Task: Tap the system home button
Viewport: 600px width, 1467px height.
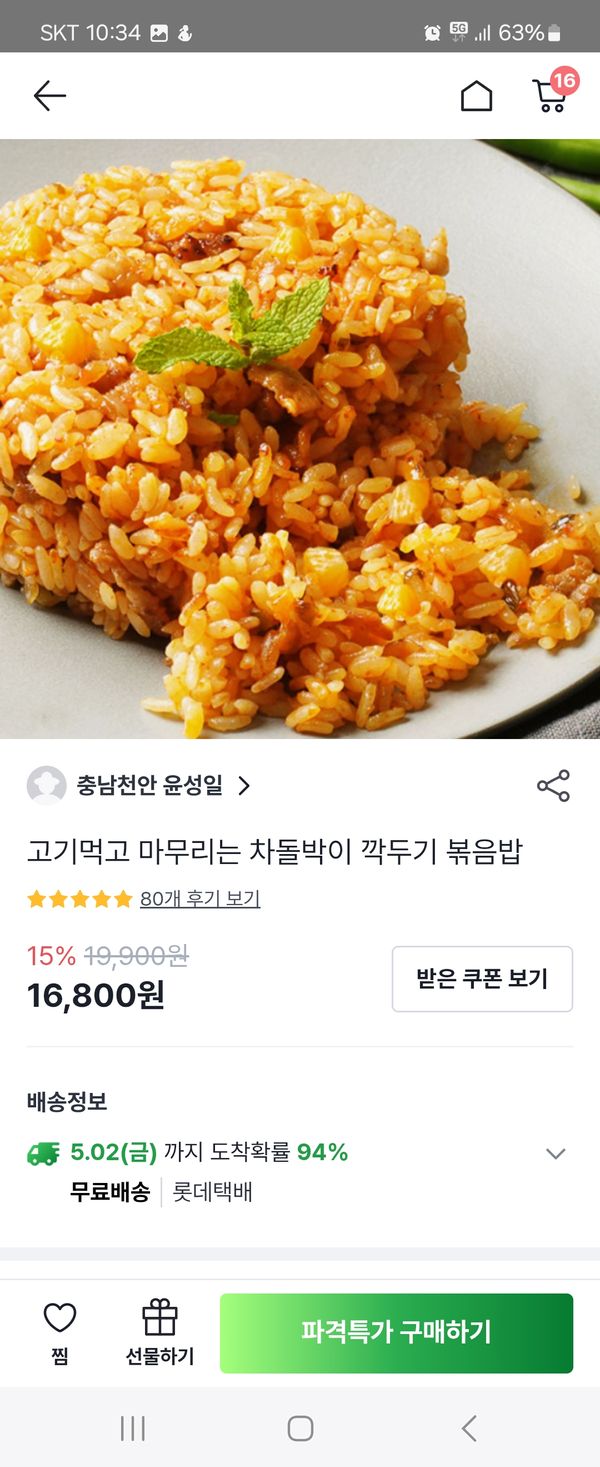Action: tap(300, 1428)
